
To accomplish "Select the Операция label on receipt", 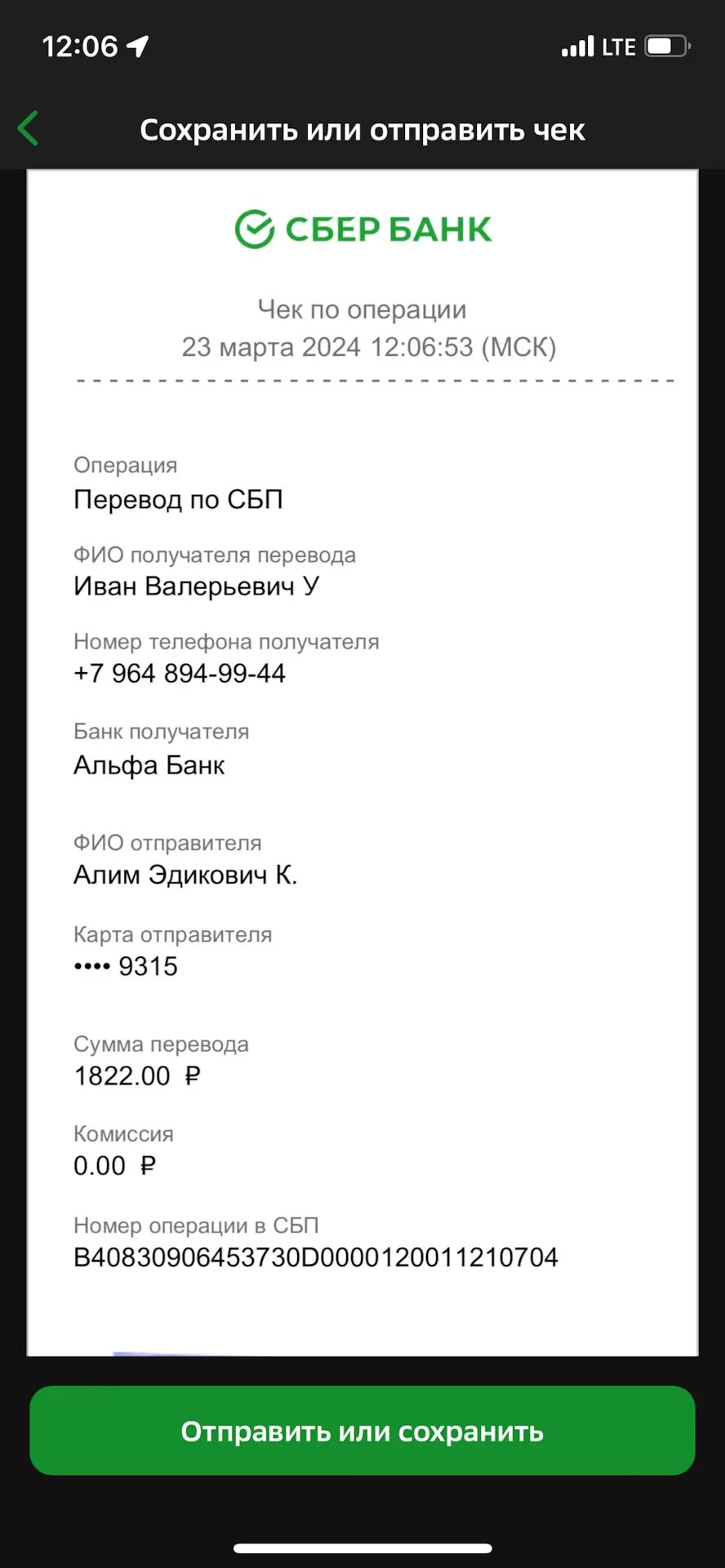I will pos(125,465).
